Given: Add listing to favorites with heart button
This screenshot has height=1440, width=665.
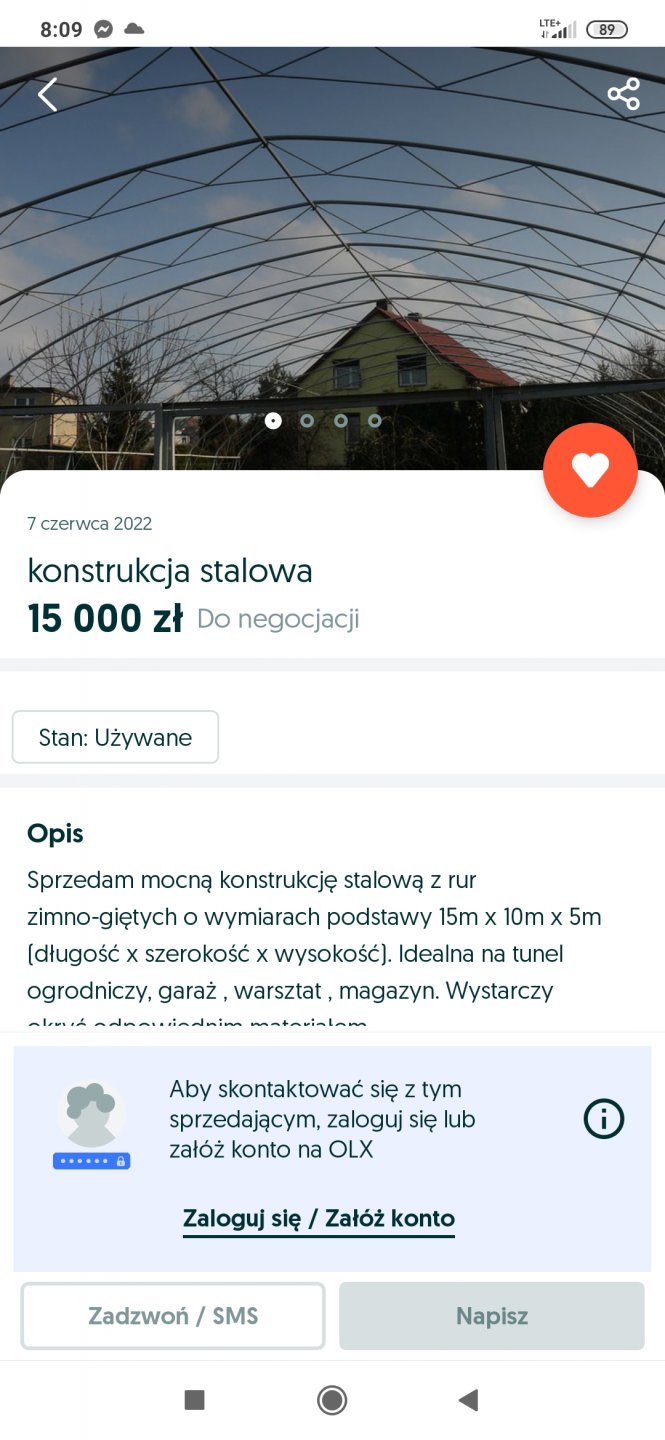Looking at the screenshot, I should 590,470.
